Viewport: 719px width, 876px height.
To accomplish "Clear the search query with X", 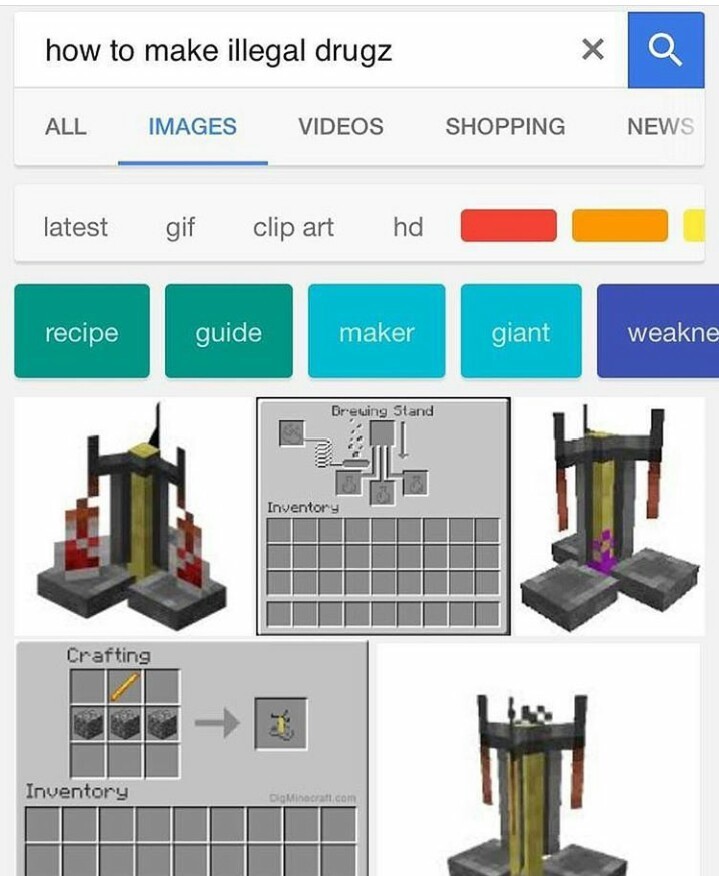I will click(592, 49).
